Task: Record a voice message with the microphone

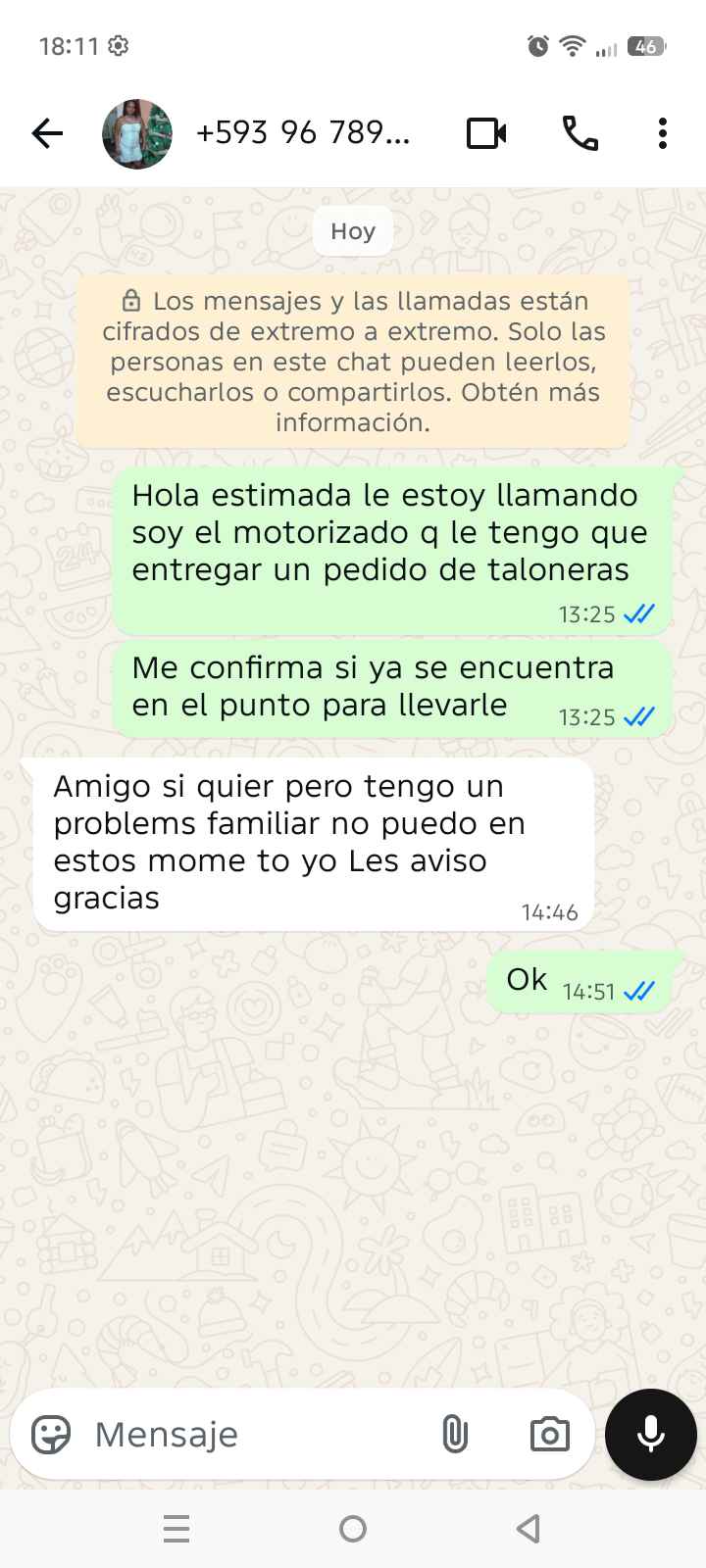Action: pyautogui.click(x=651, y=1435)
